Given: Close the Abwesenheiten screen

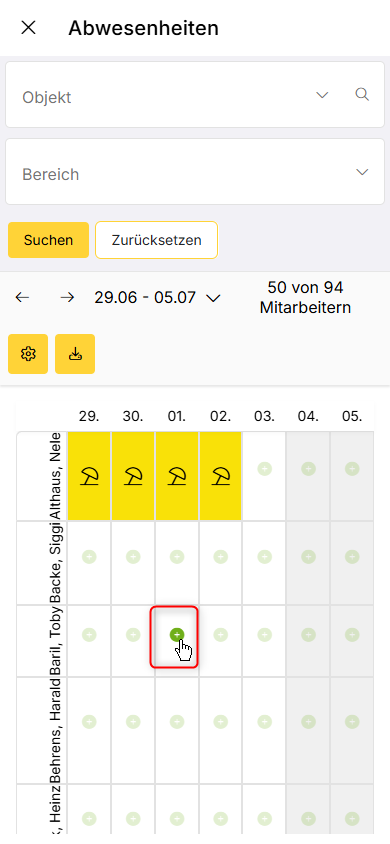Looking at the screenshot, I should pyautogui.click(x=28, y=28).
